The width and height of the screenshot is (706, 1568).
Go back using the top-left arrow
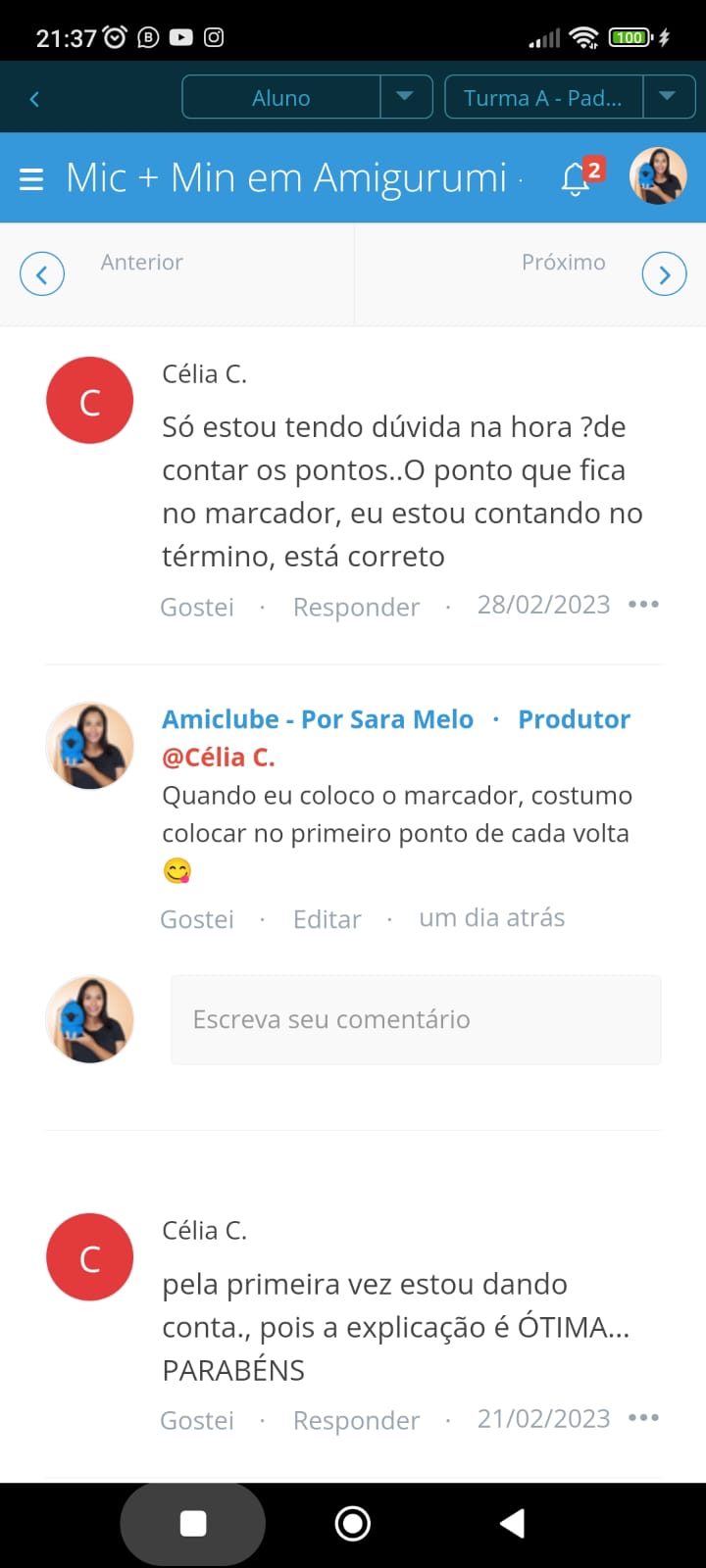pos(34,98)
